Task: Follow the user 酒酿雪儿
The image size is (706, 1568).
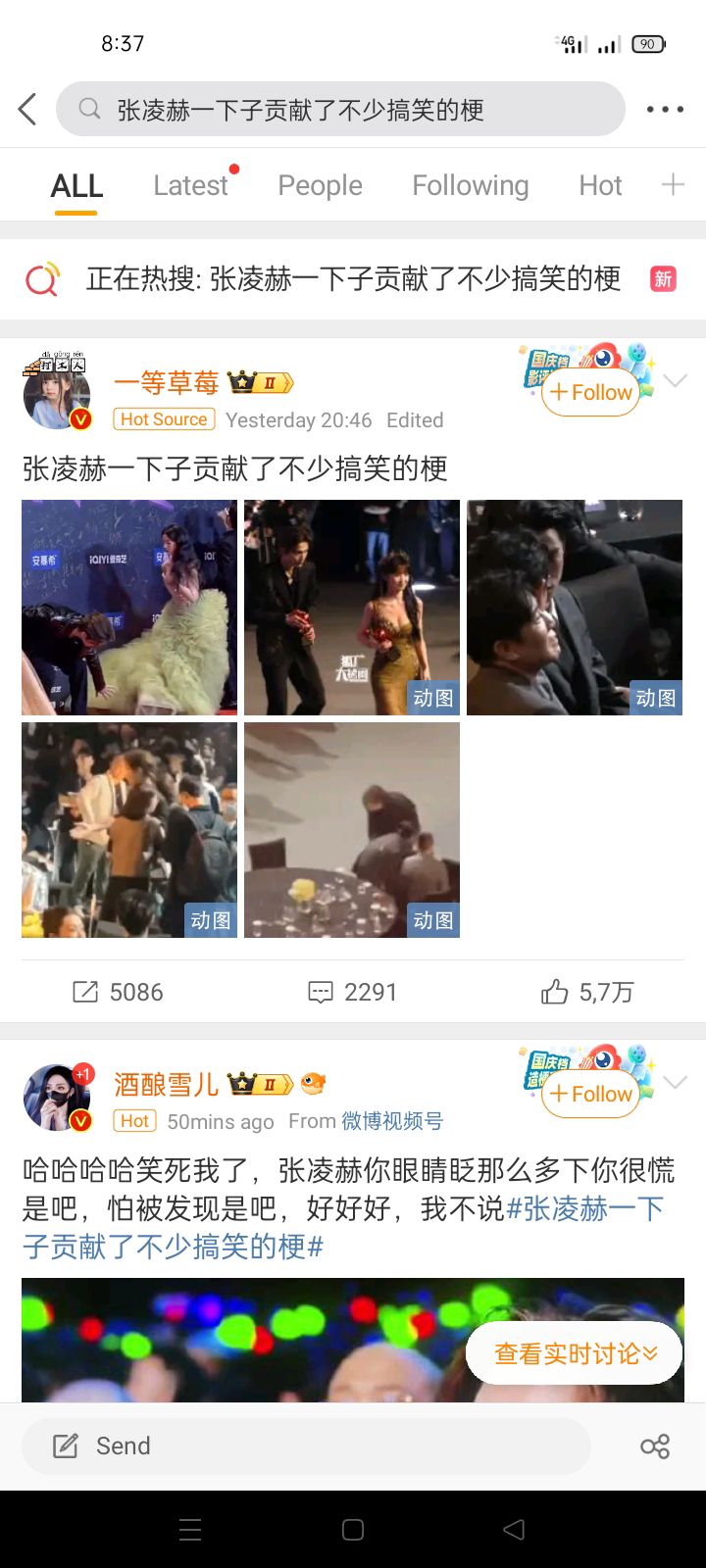Action: tap(591, 1094)
